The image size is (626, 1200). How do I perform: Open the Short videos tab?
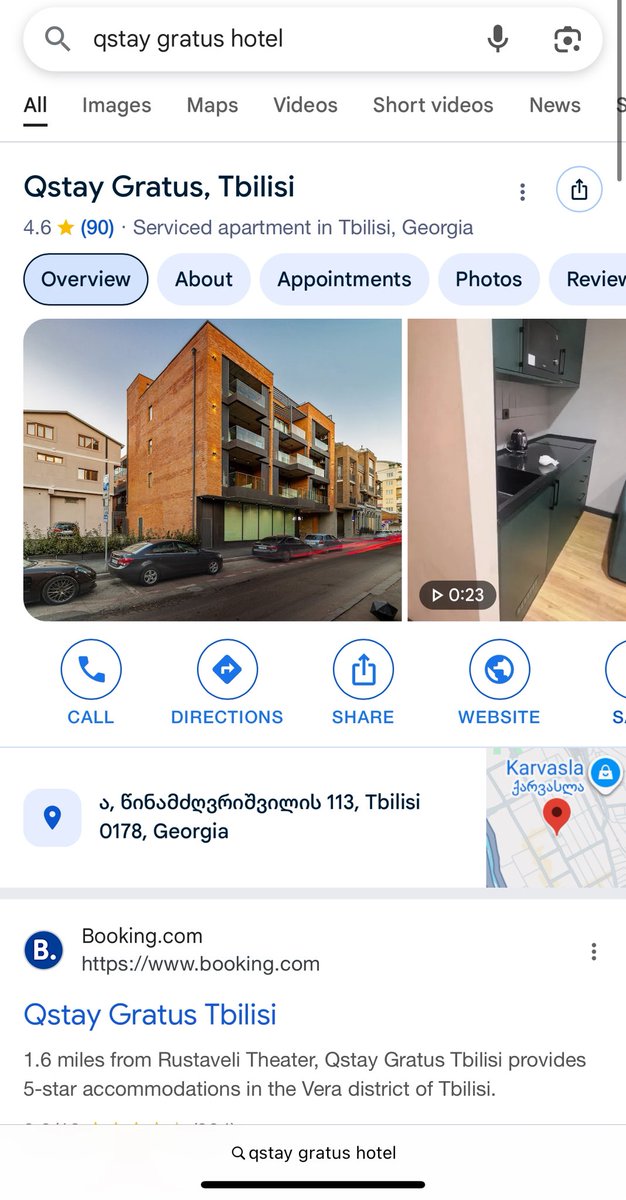[x=432, y=105]
